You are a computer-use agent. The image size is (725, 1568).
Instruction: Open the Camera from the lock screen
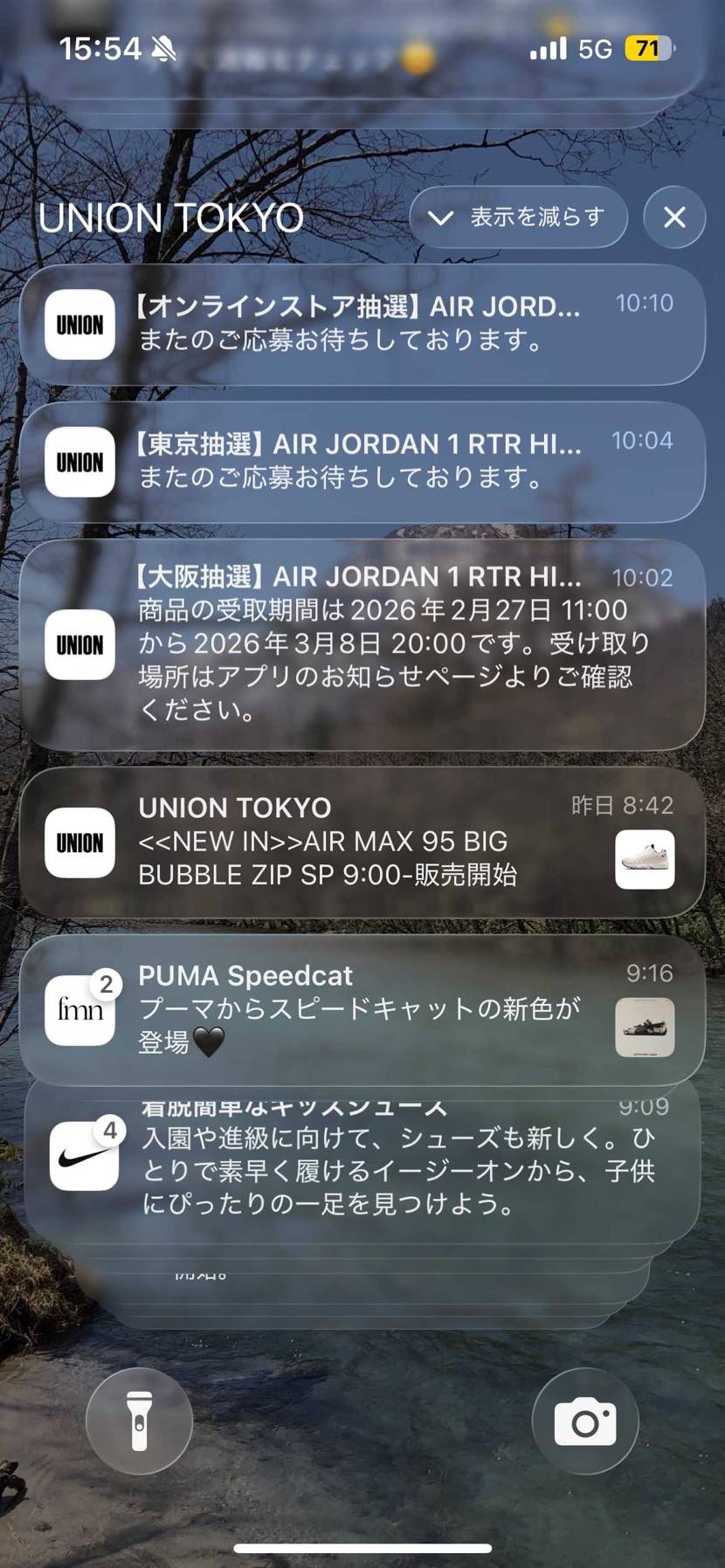coord(585,1421)
